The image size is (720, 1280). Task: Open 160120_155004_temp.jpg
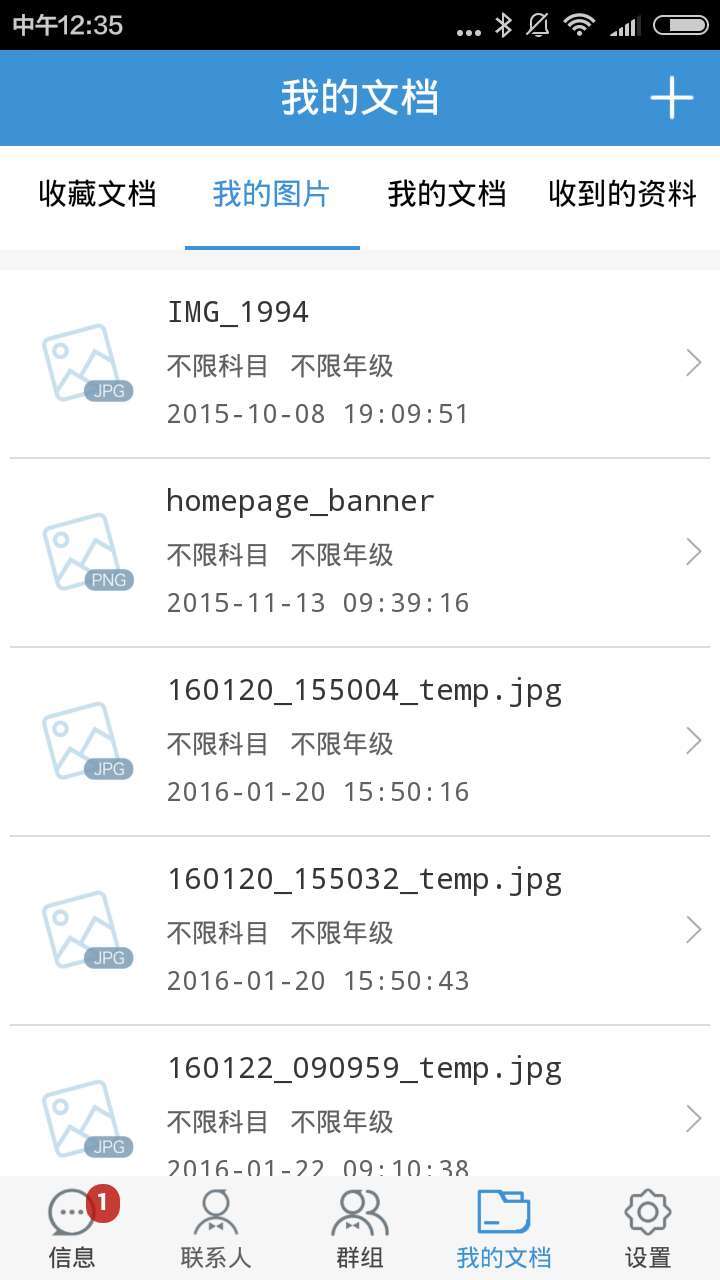click(360, 741)
